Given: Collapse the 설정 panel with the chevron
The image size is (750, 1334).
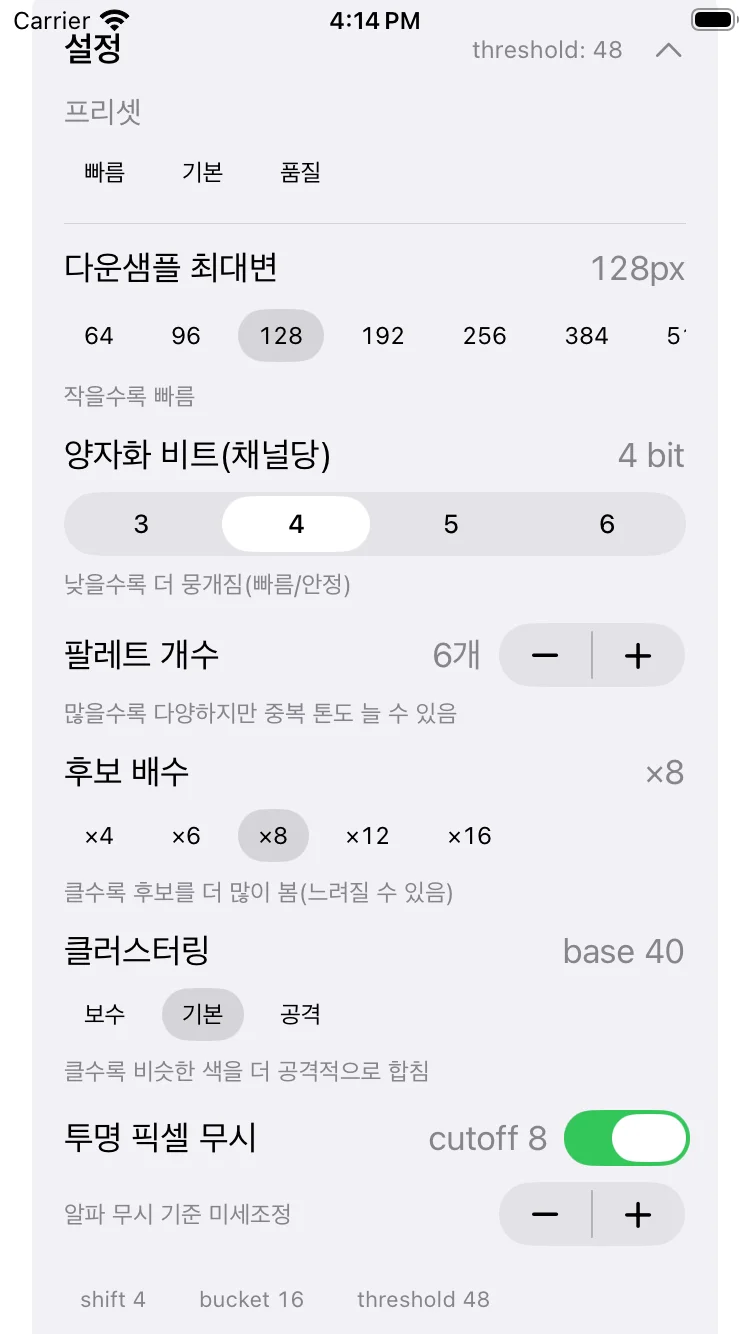Looking at the screenshot, I should [x=668, y=50].
